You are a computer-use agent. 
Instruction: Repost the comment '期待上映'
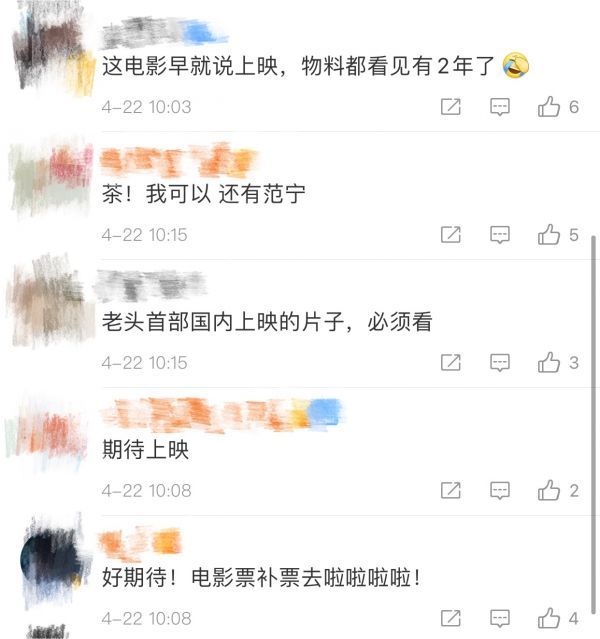click(451, 491)
